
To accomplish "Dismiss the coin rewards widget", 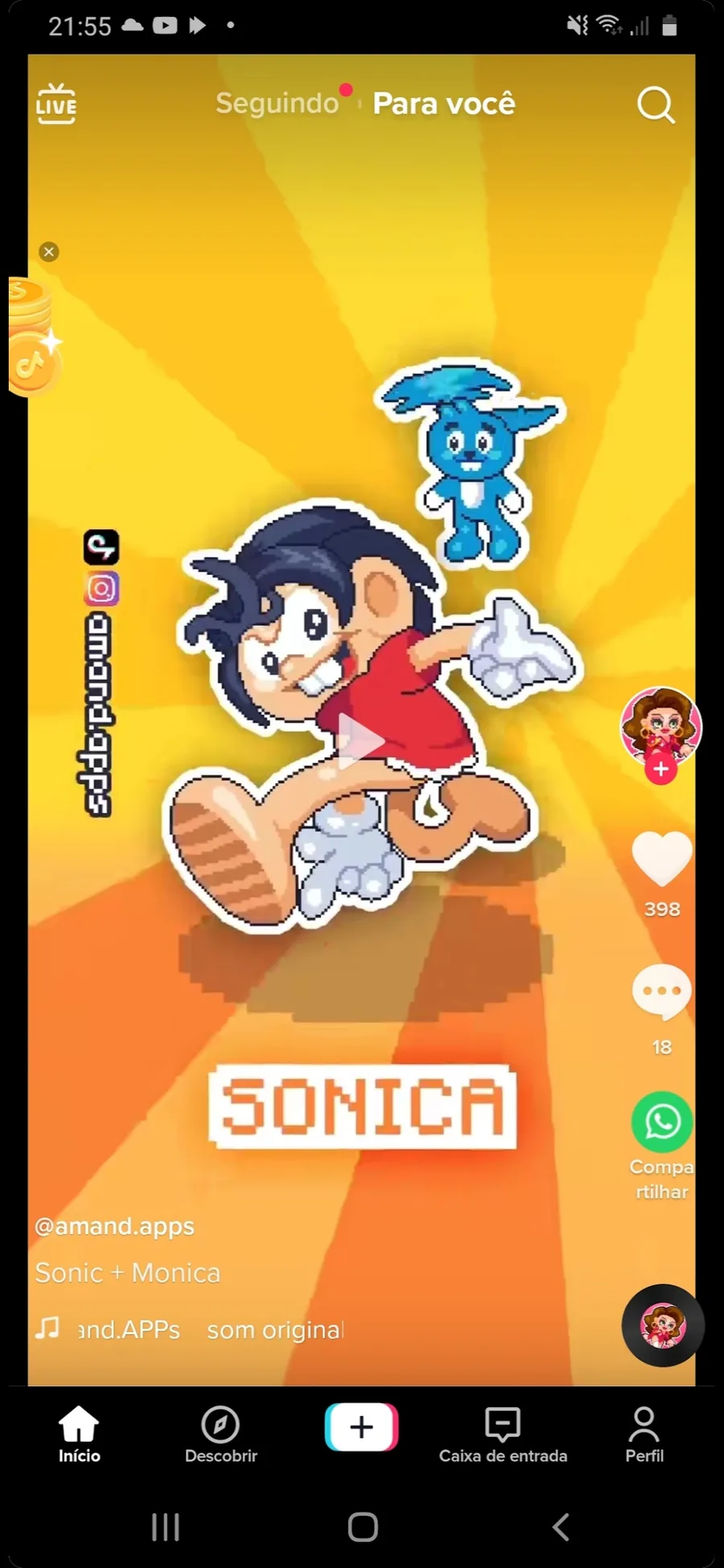I will [49, 252].
